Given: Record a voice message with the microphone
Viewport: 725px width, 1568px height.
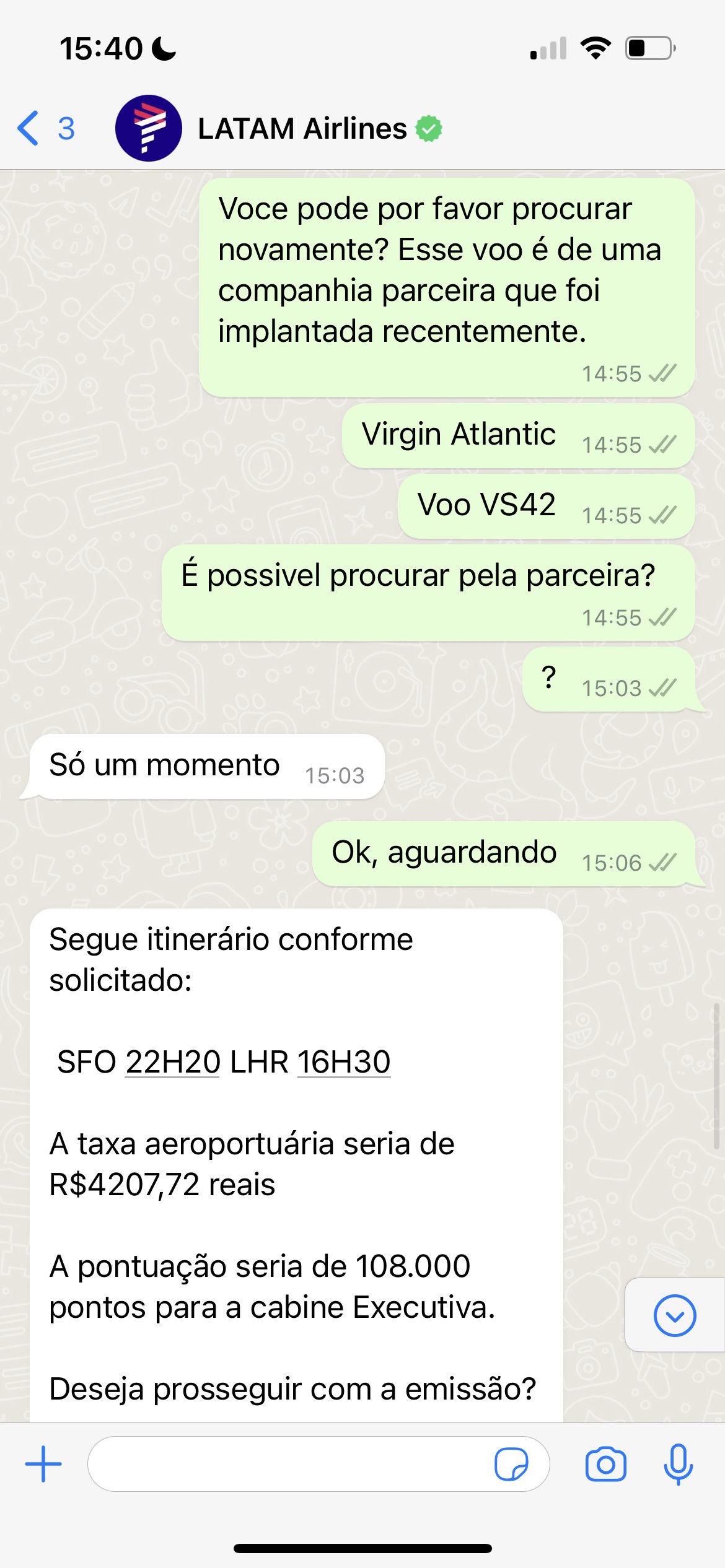Looking at the screenshot, I should 678,1464.
